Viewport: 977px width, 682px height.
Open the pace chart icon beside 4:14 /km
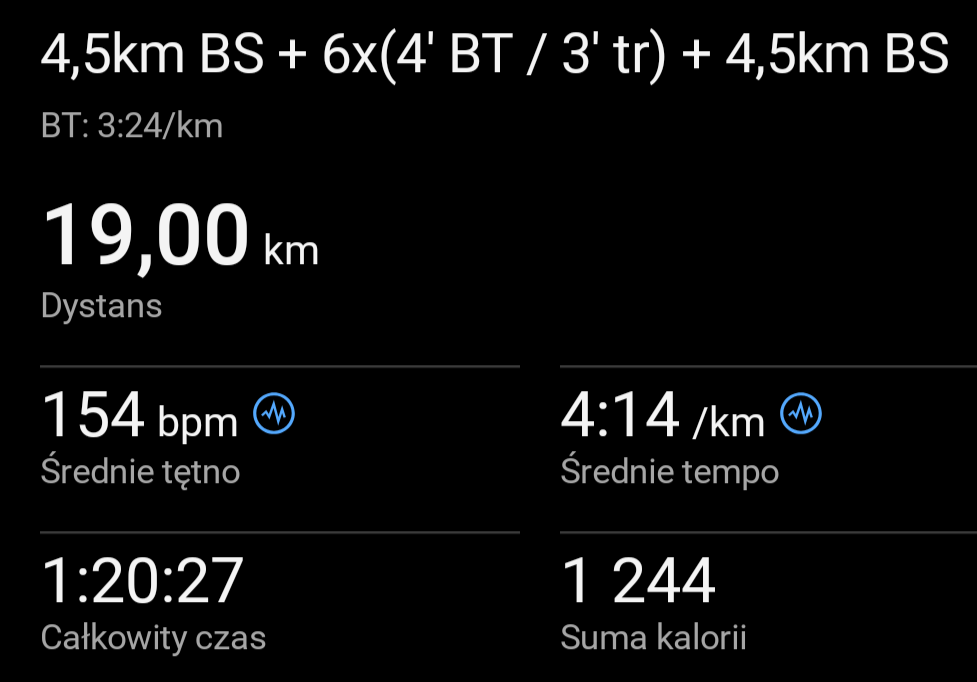801,413
